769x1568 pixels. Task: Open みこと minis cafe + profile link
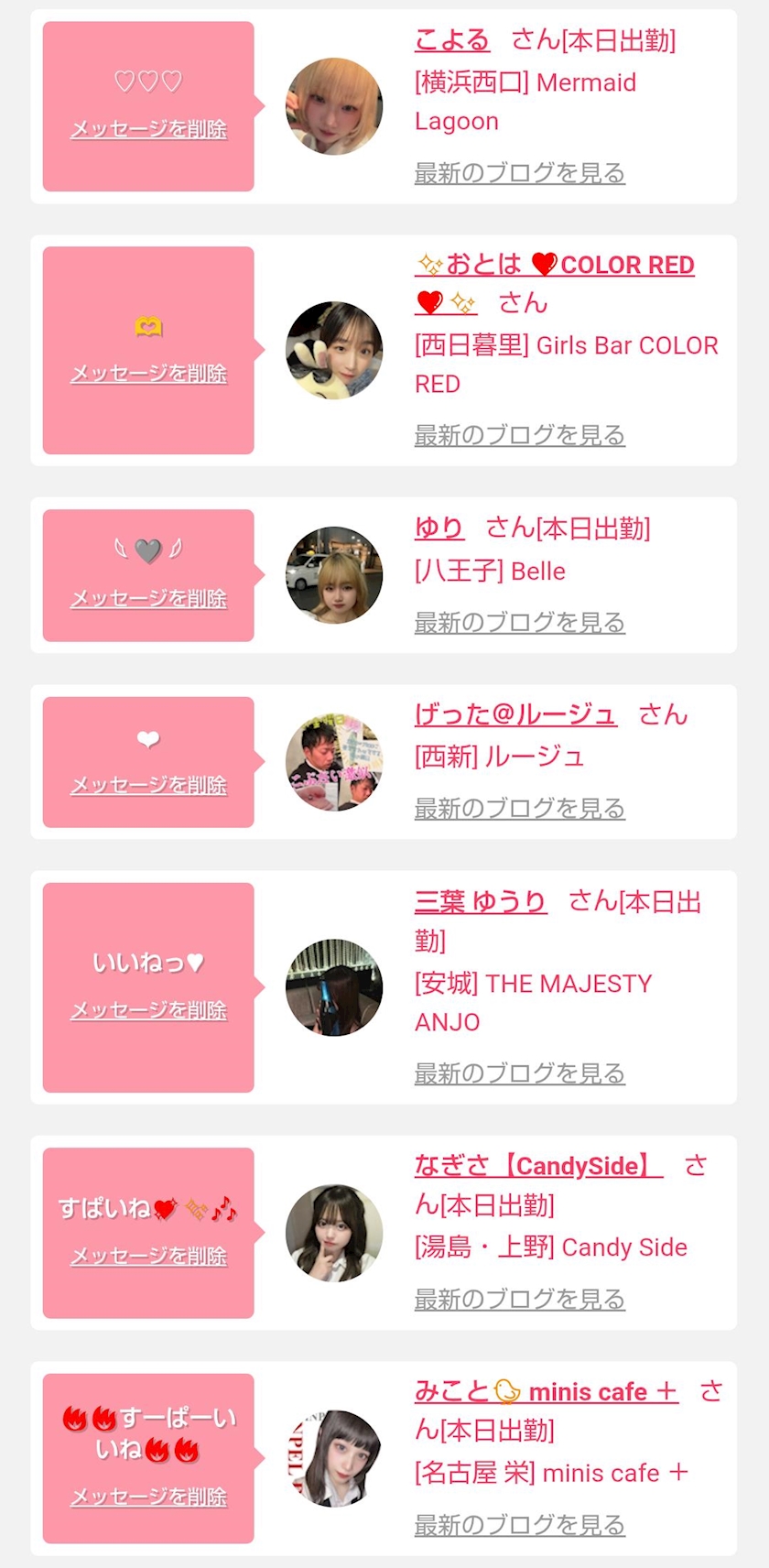[x=547, y=1392]
